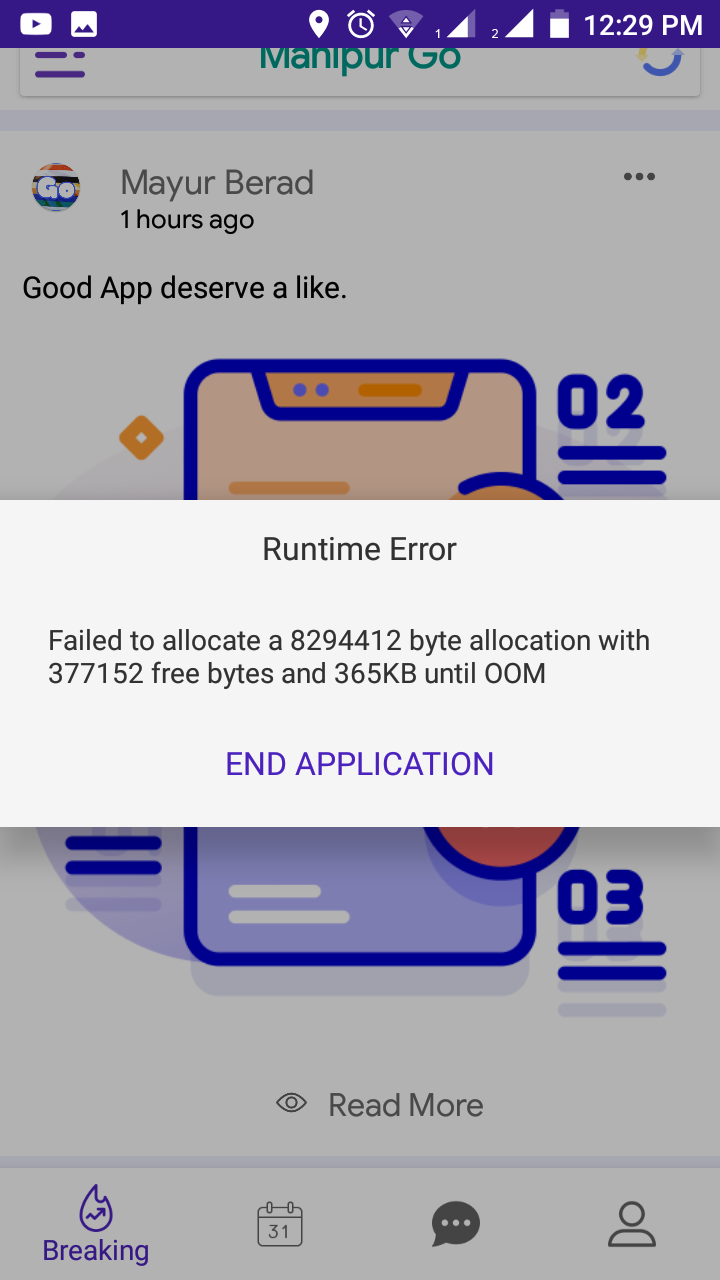Tap Read More under the post

(x=380, y=1105)
